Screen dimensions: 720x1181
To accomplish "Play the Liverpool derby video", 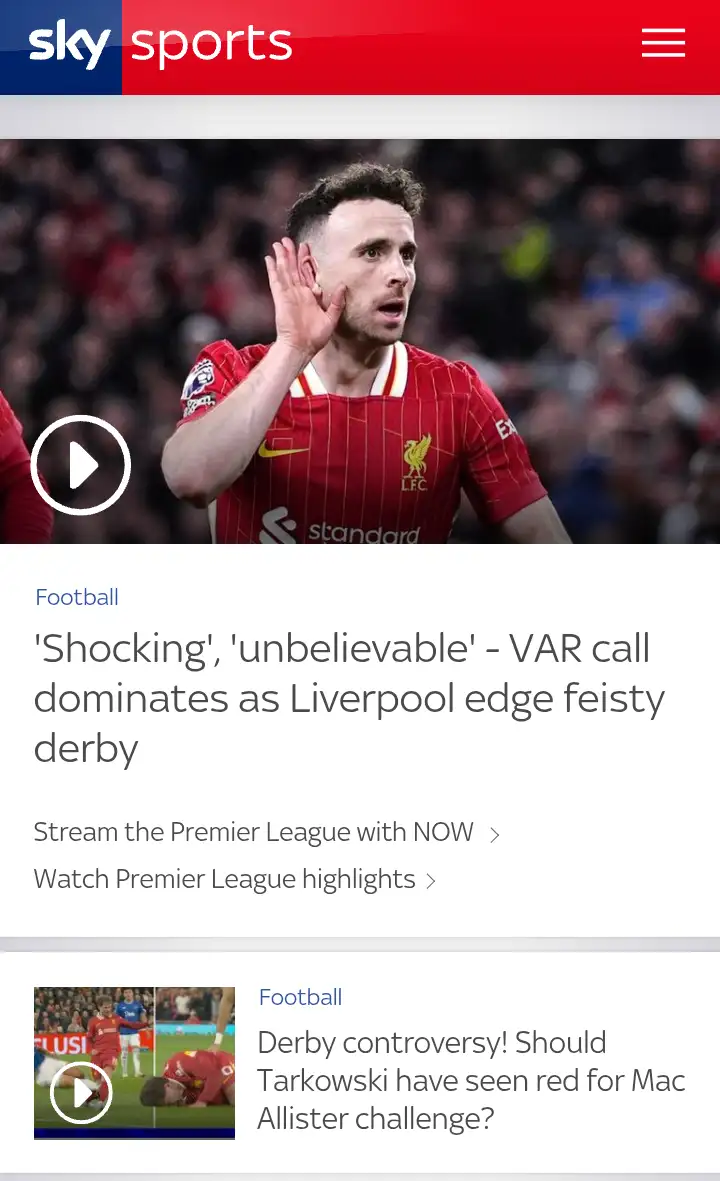I will pyautogui.click(x=81, y=465).
